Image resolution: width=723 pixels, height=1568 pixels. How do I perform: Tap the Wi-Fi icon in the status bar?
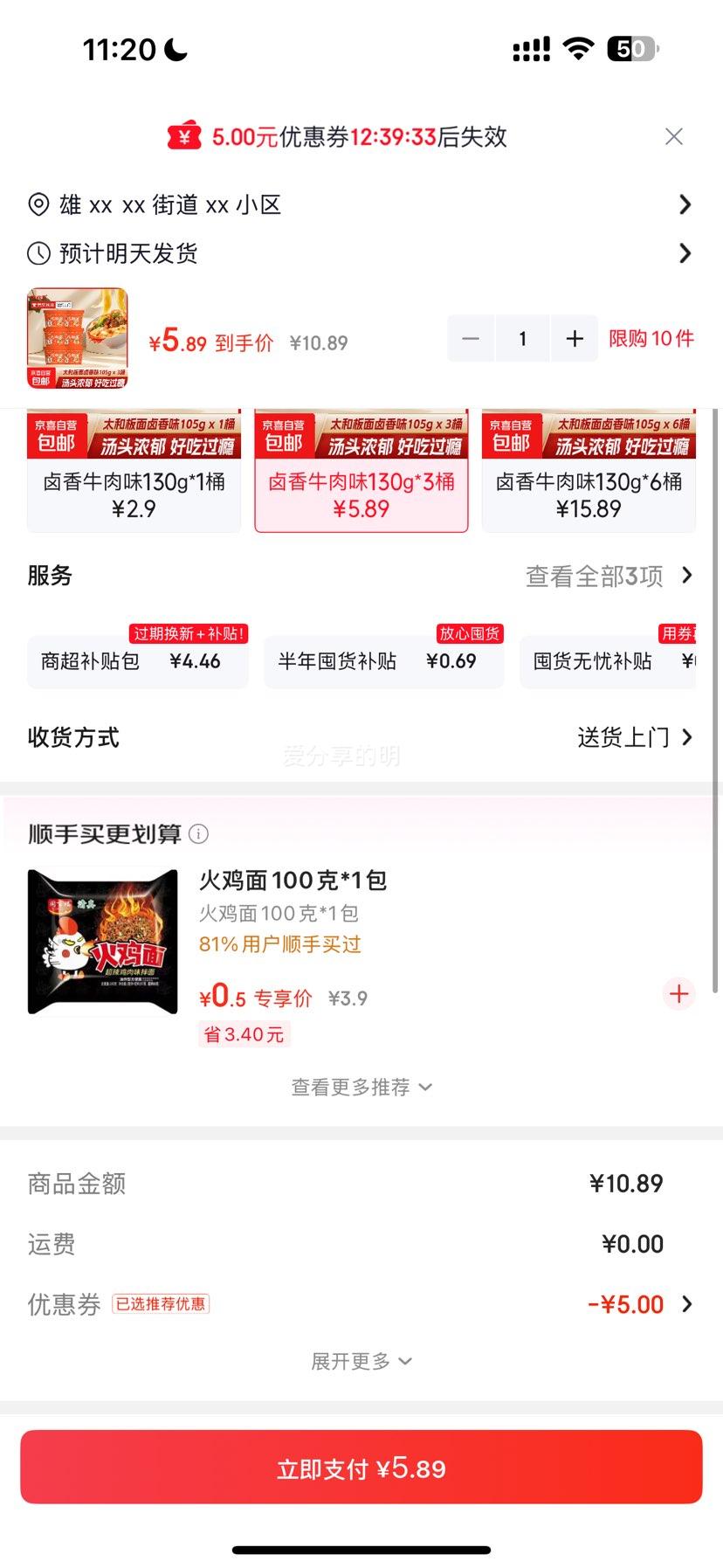pyautogui.click(x=578, y=48)
